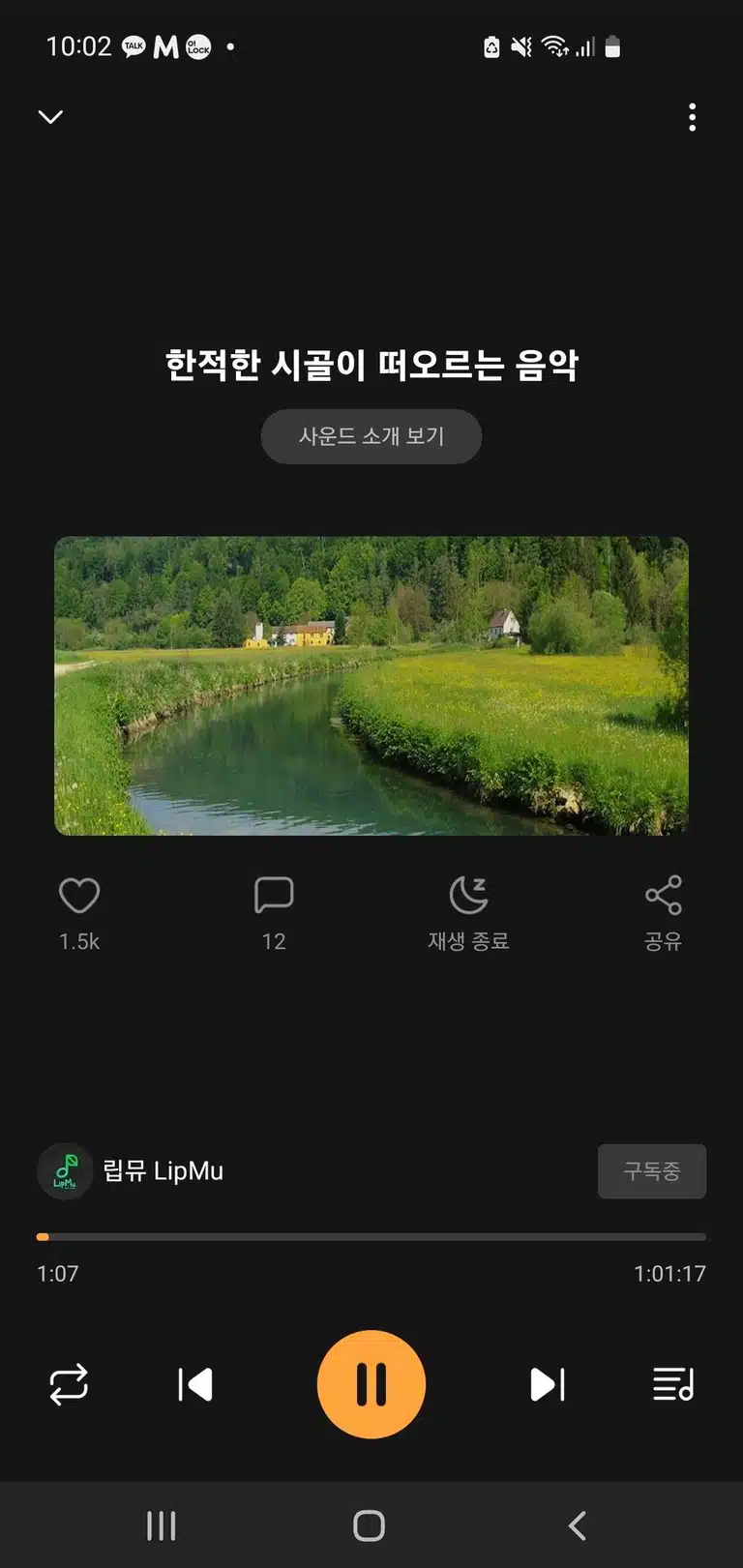Open recent apps from the navigation bar
743x1568 pixels.
[x=162, y=1525]
